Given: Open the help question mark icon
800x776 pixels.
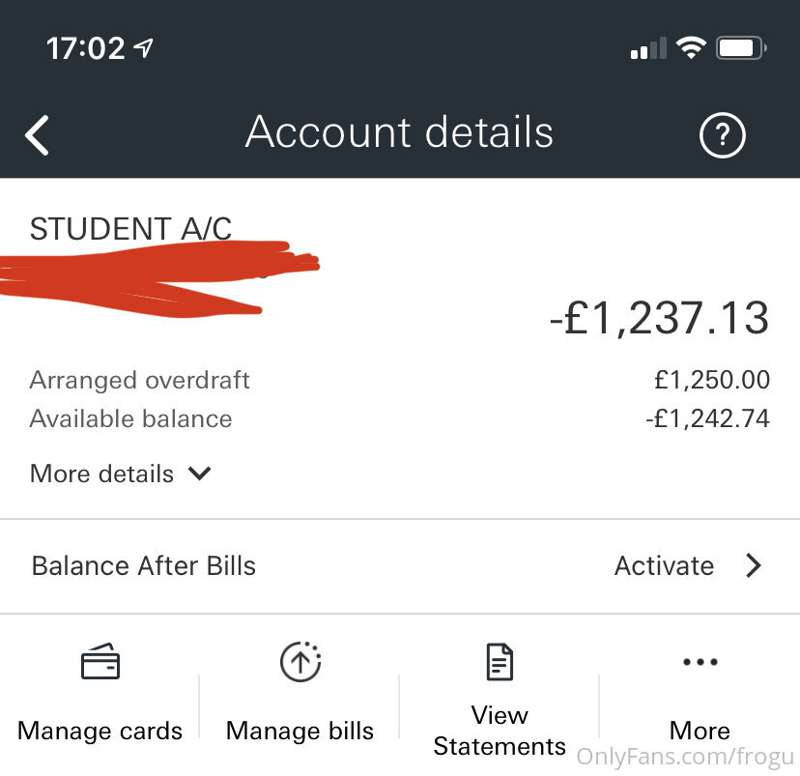Looking at the screenshot, I should [x=722, y=135].
